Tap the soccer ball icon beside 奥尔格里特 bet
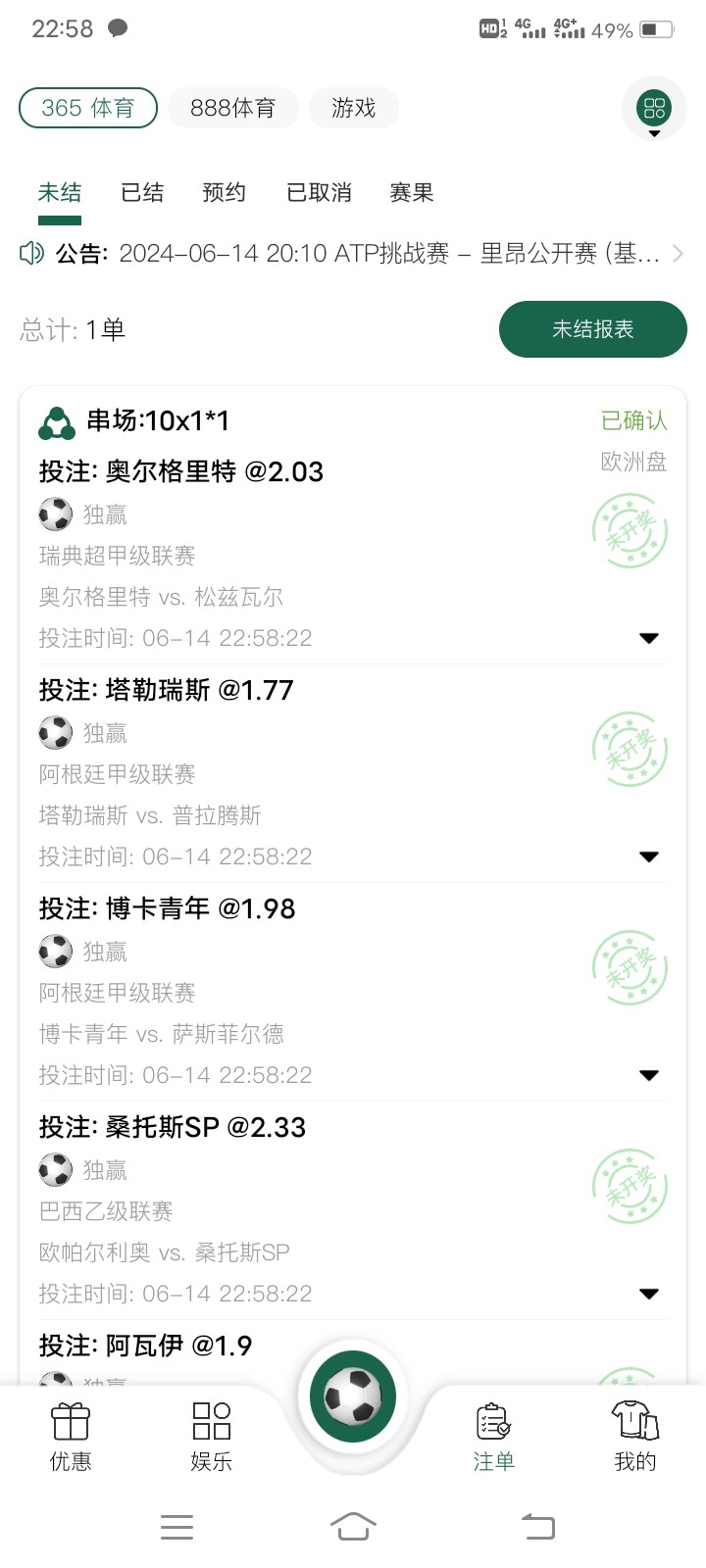Viewport: 706px width, 1568px height. click(x=56, y=514)
